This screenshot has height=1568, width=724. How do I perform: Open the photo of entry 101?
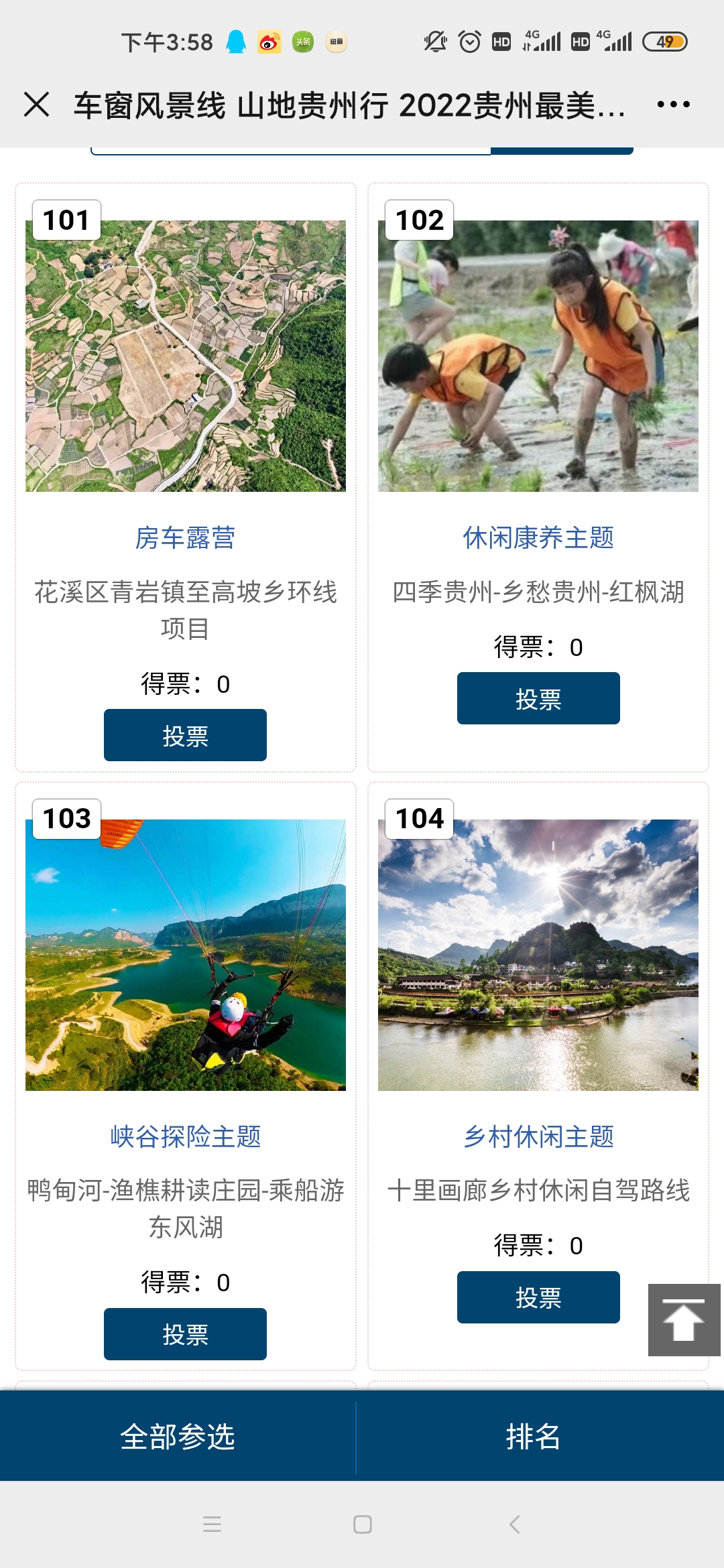[186, 356]
